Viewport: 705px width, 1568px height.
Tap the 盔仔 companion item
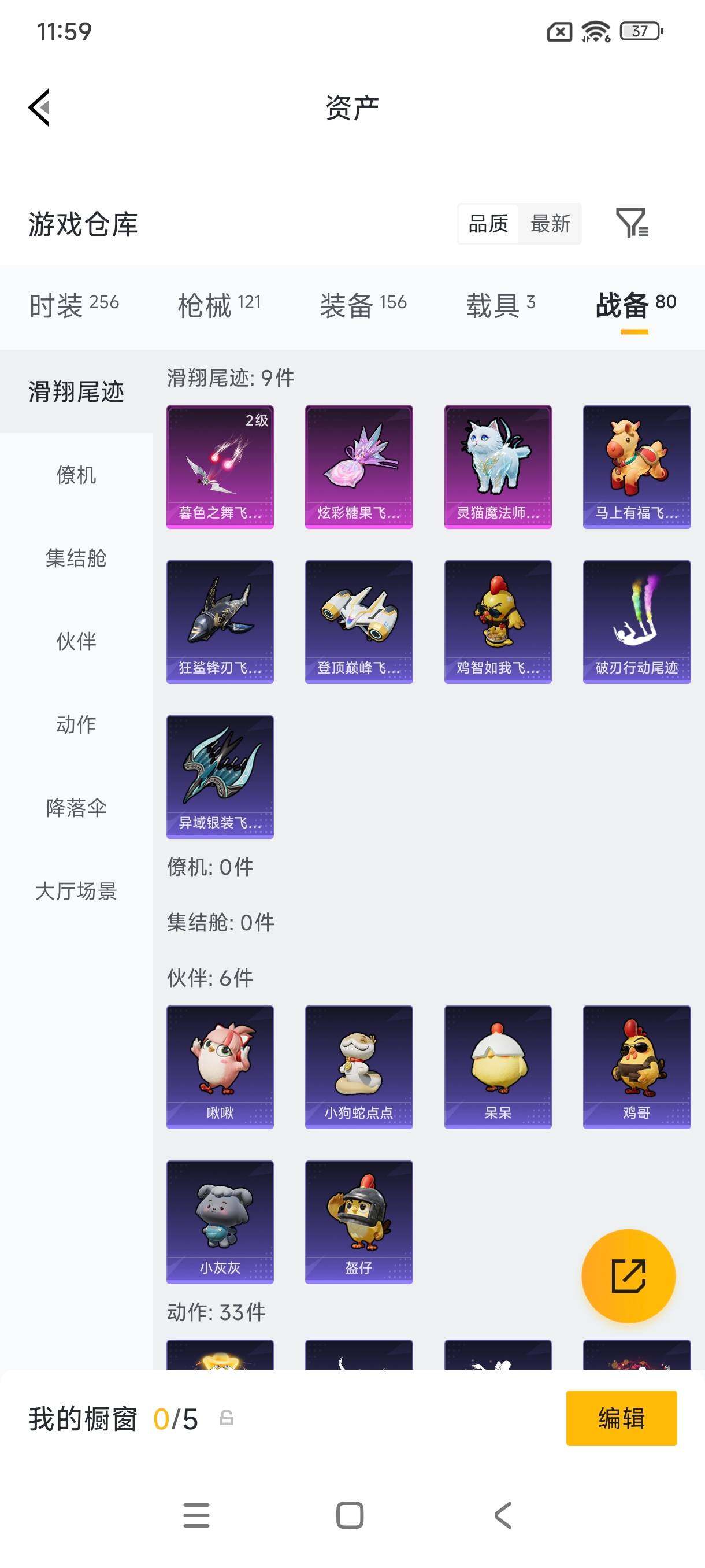click(x=359, y=1223)
